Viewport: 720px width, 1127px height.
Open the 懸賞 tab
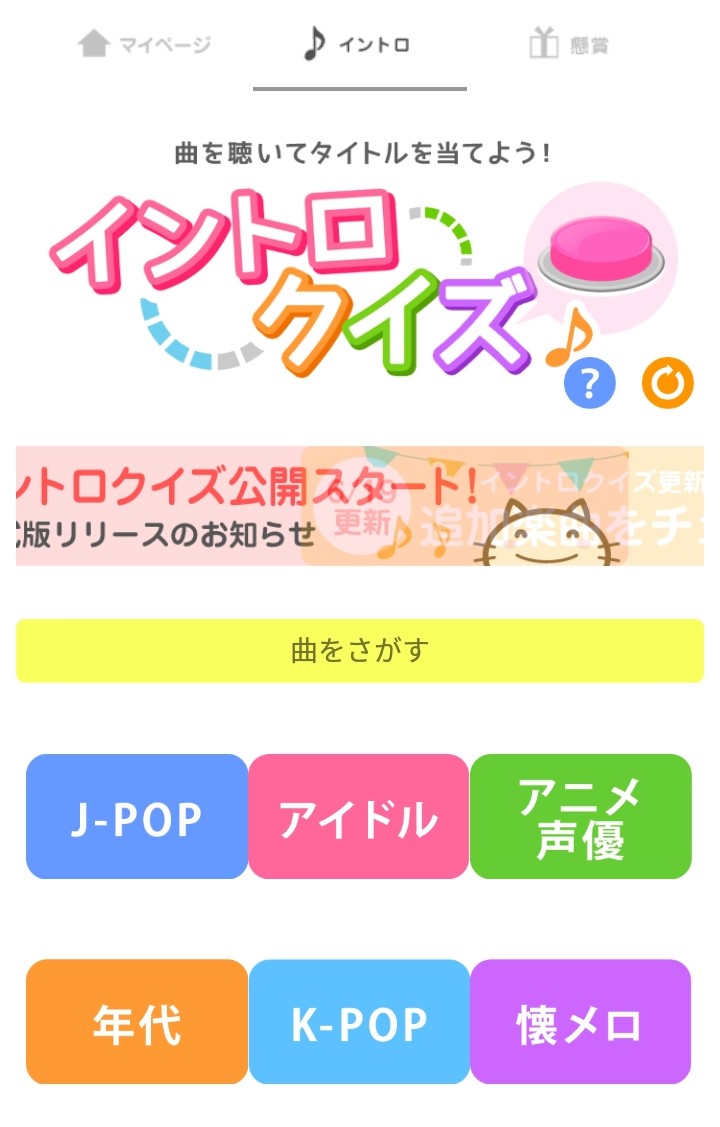coord(568,45)
